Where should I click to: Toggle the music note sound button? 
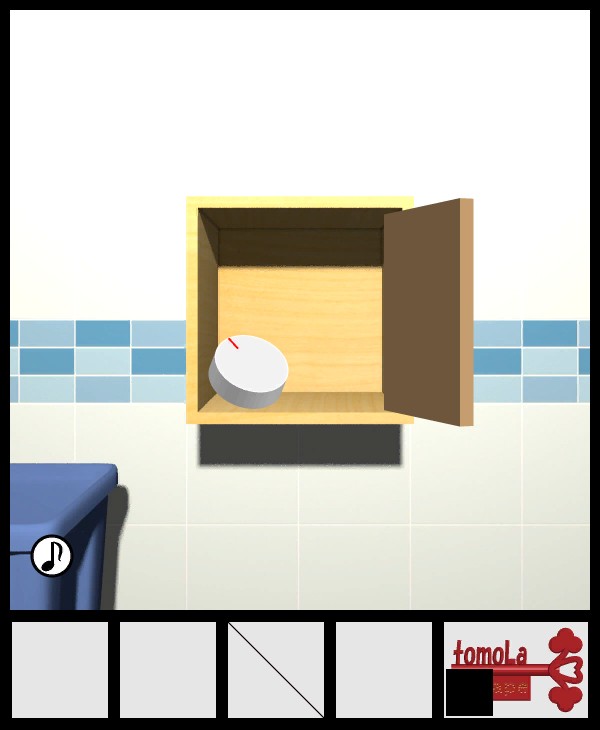click(52, 556)
